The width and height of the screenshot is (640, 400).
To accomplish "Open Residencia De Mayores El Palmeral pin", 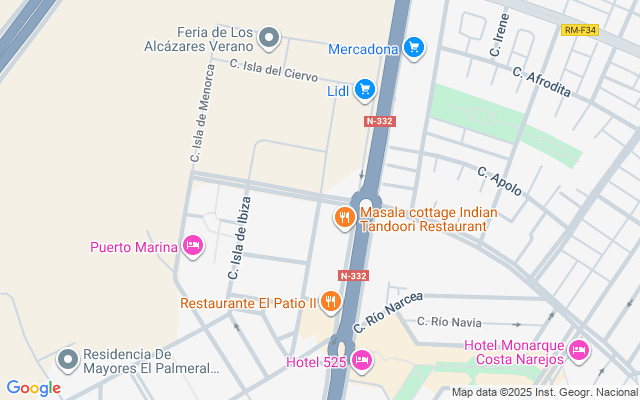I will pos(67,359).
